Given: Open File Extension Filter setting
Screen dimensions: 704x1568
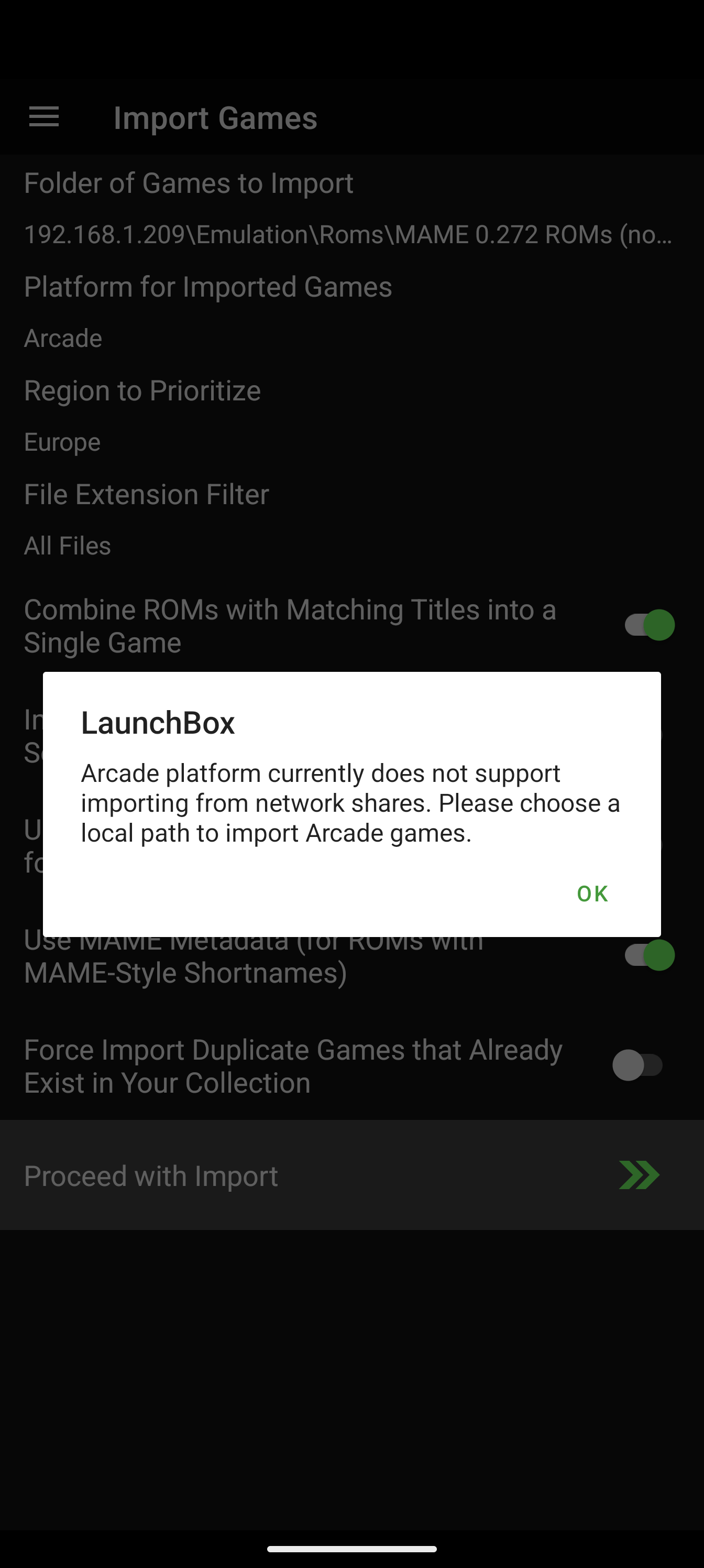Looking at the screenshot, I should click(351, 519).
